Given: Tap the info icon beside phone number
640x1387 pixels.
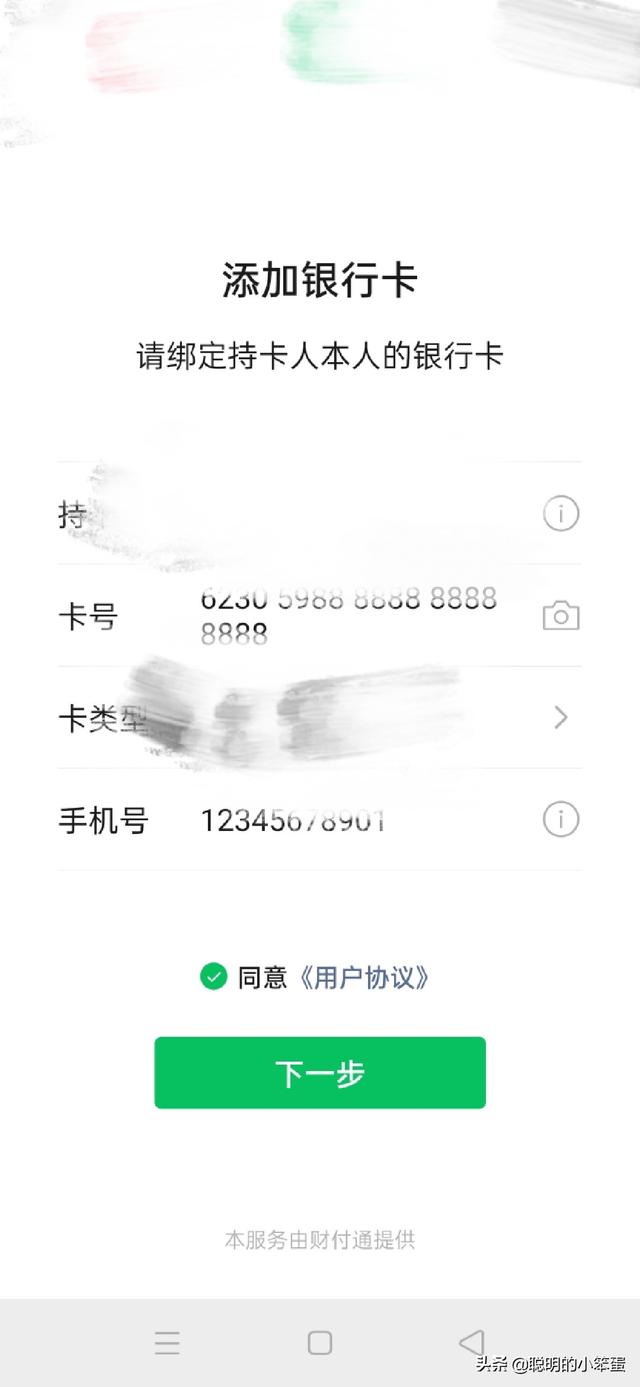Looking at the screenshot, I should 561,820.
